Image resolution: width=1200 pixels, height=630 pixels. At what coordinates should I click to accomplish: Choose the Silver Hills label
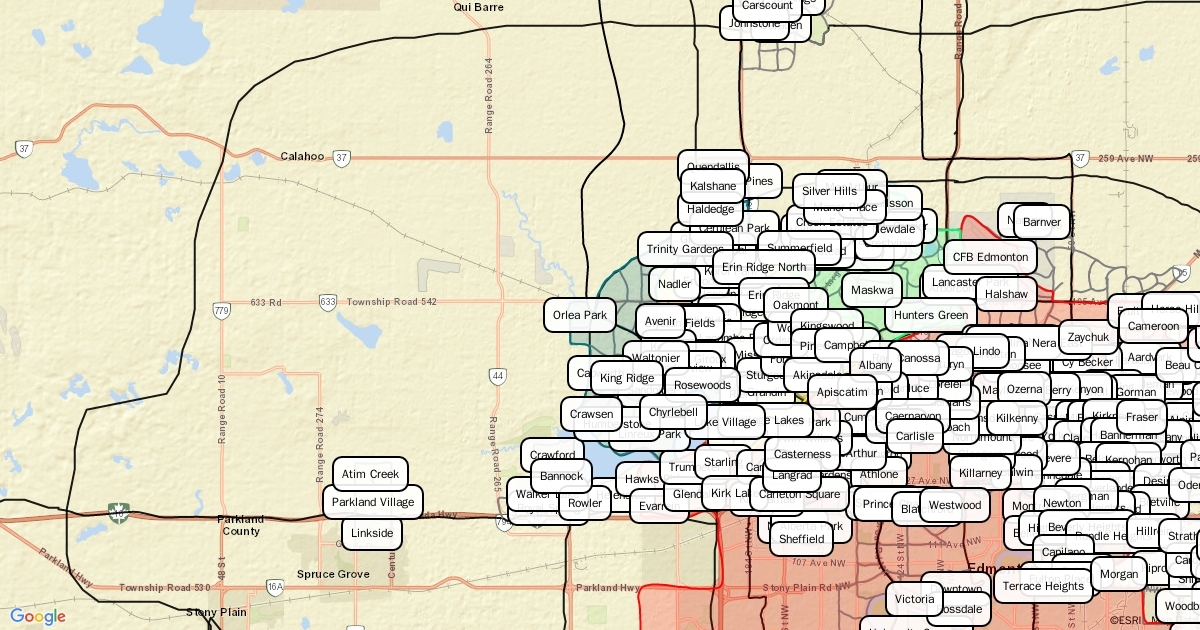click(829, 191)
